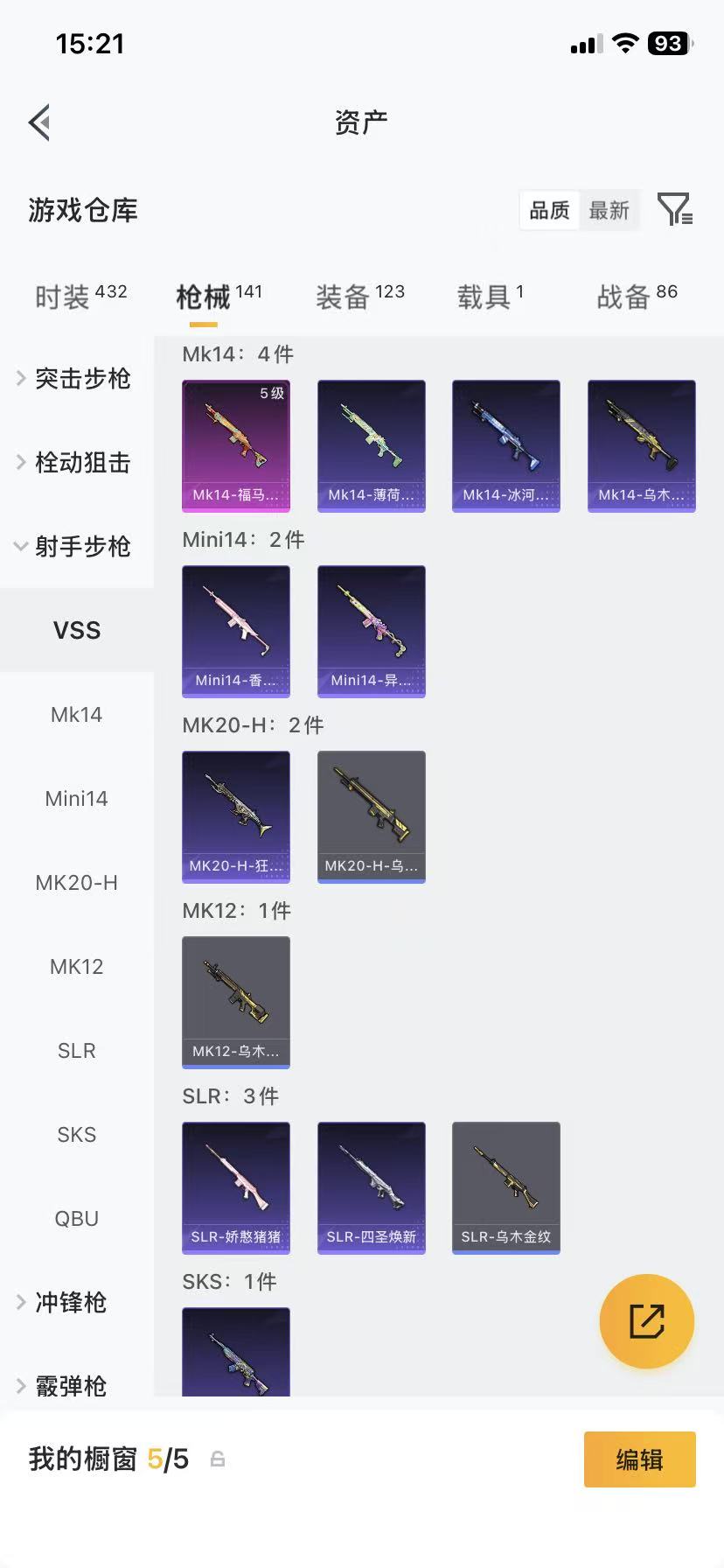Sort items by 最新

coord(609,211)
